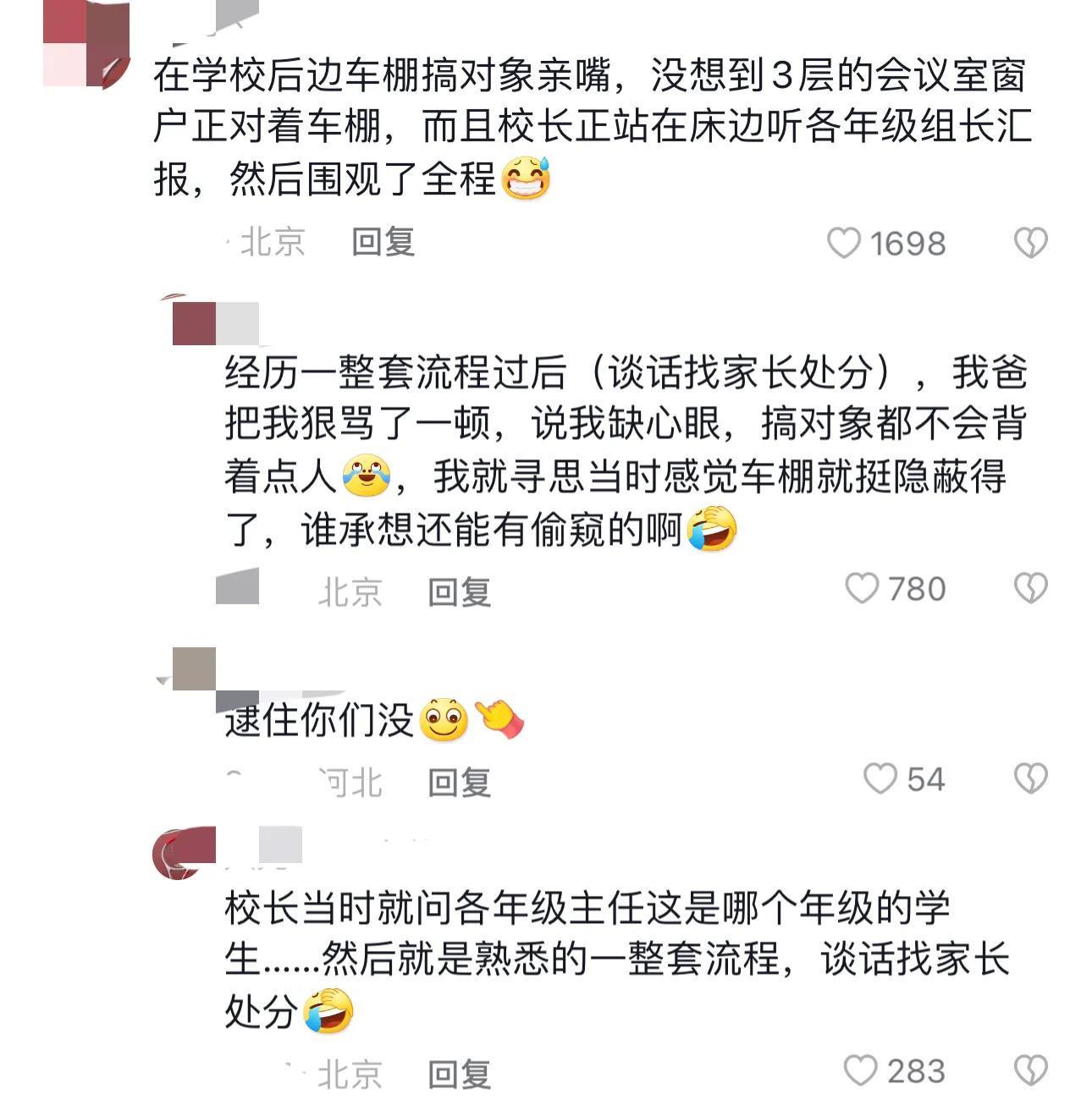Like the comment with 1698 likes
The width and height of the screenshot is (1092, 1111).
click(x=843, y=243)
